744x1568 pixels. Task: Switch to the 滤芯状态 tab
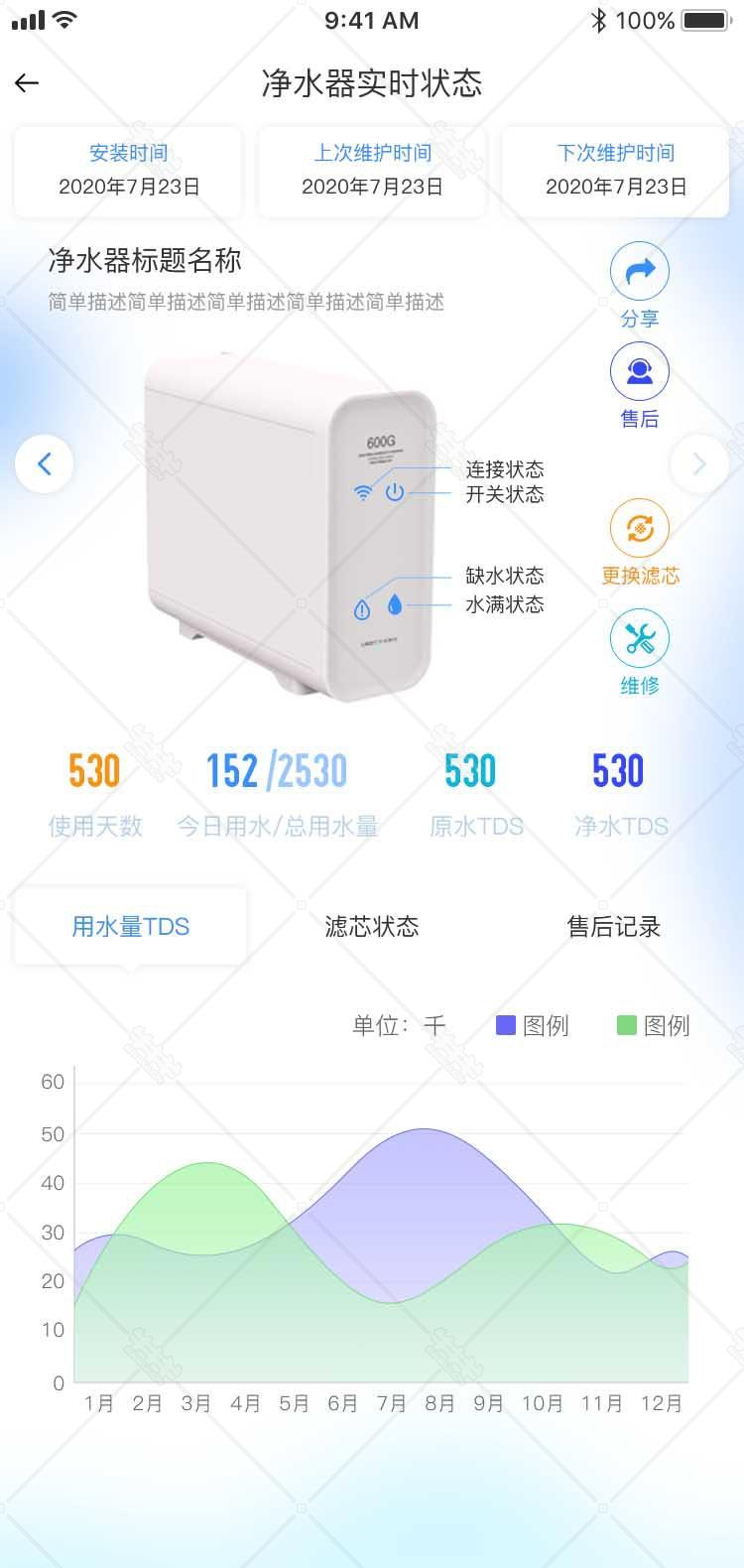pyautogui.click(x=372, y=927)
